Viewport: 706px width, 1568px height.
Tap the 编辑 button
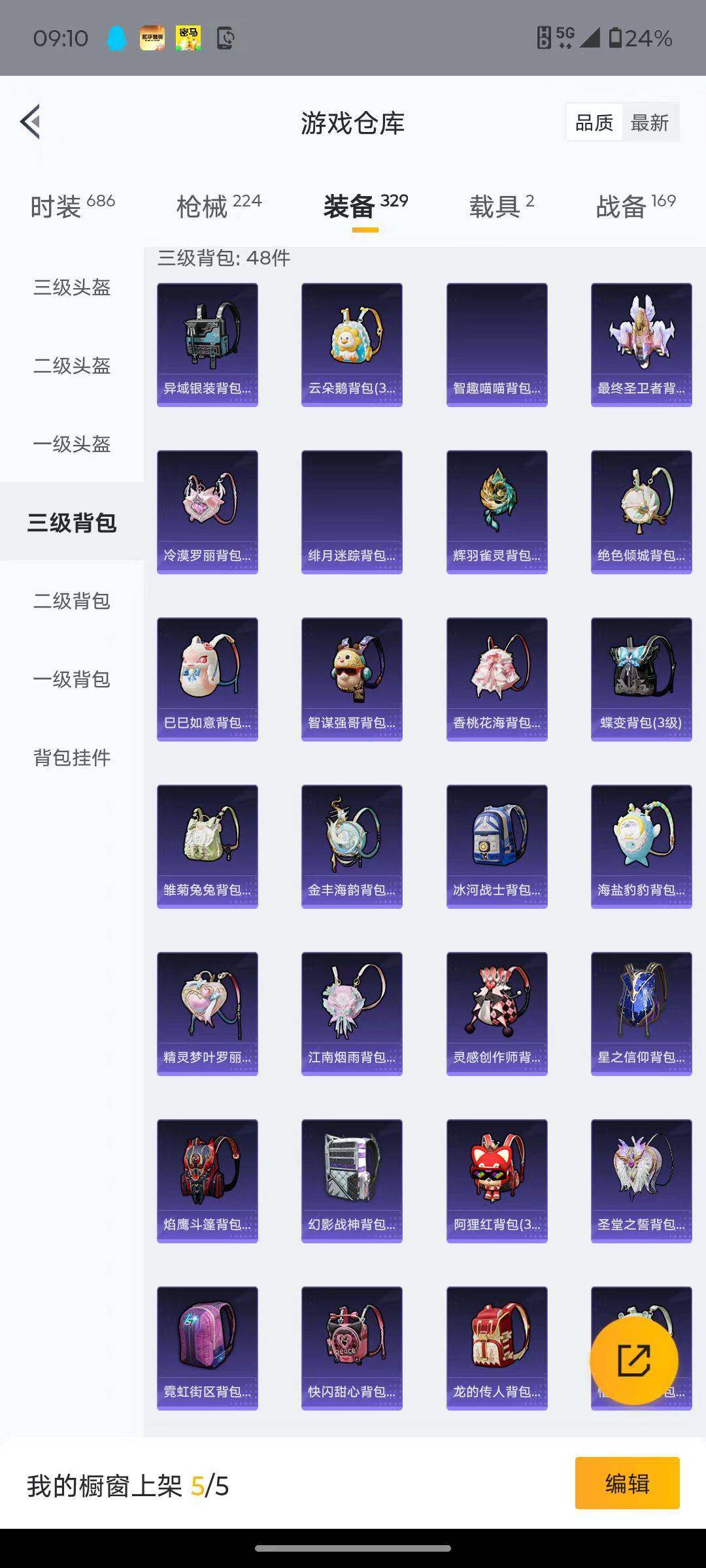coord(627,1483)
